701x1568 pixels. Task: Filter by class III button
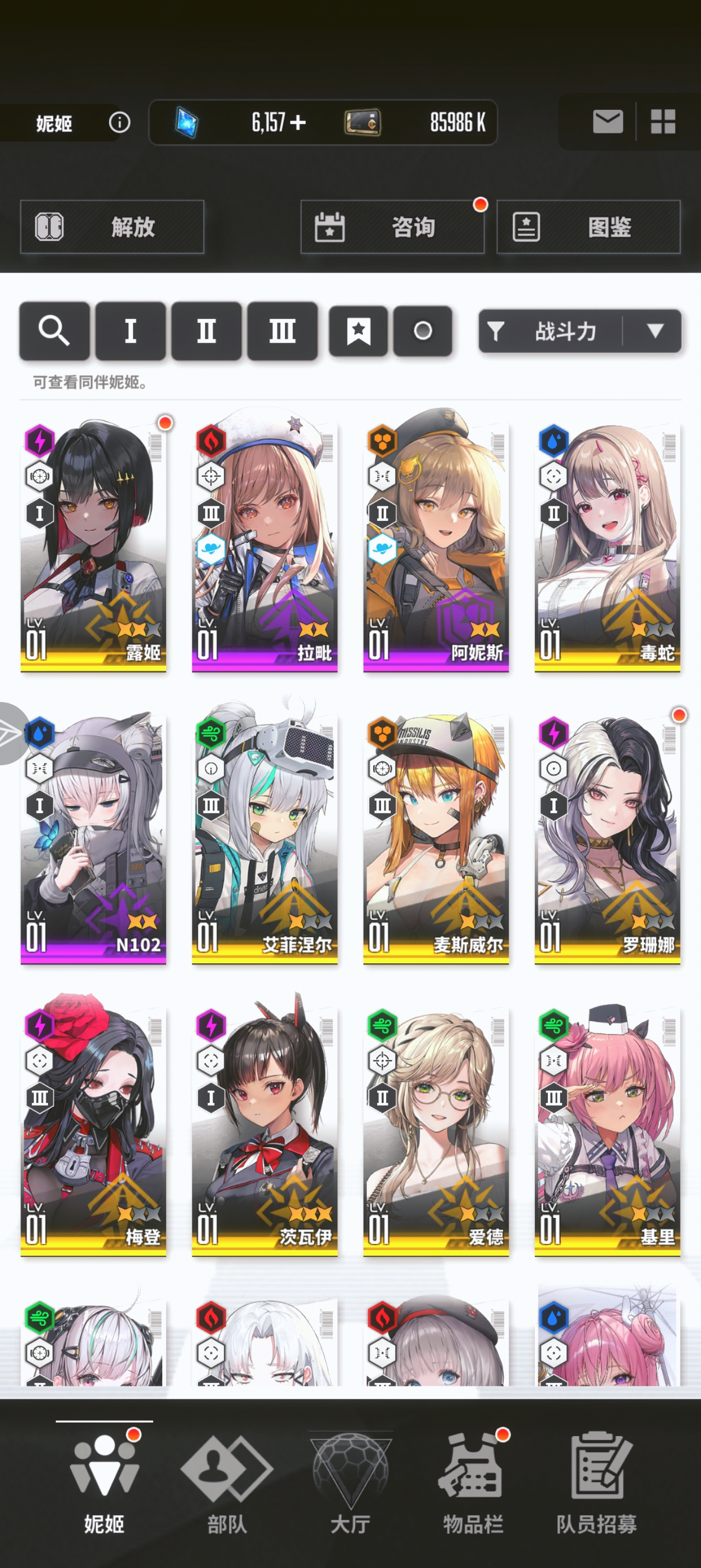tap(282, 331)
